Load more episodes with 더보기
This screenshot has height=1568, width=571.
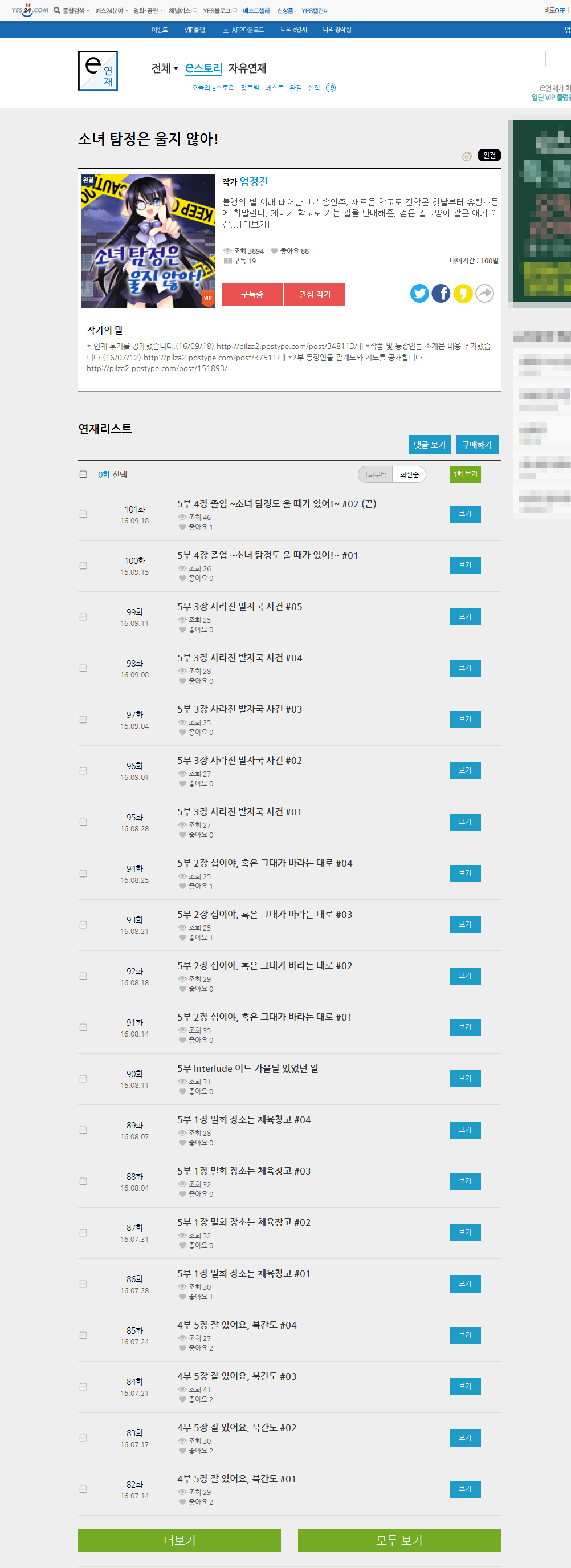[x=180, y=1540]
